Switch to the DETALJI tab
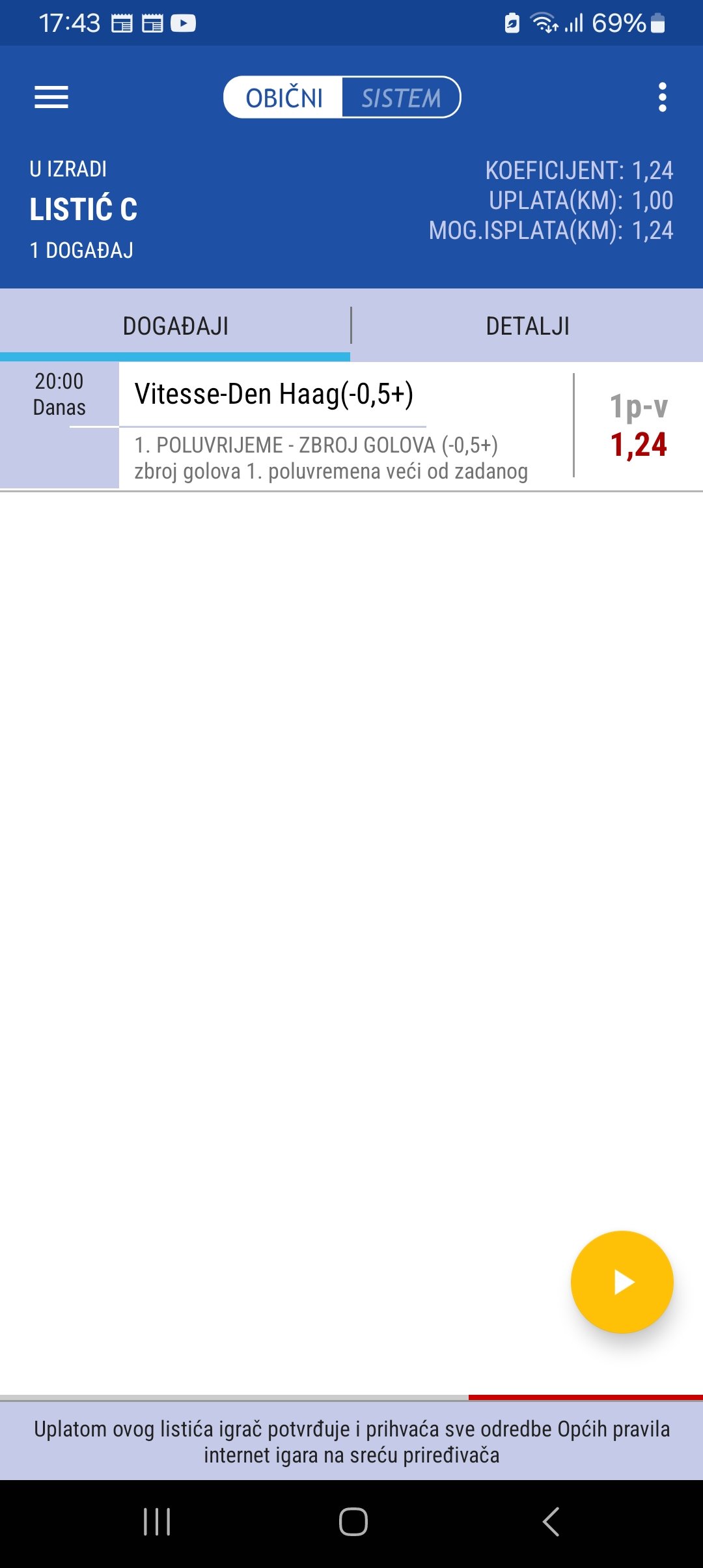Image resolution: width=703 pixels, height=1568 pixels. [527, 326]
